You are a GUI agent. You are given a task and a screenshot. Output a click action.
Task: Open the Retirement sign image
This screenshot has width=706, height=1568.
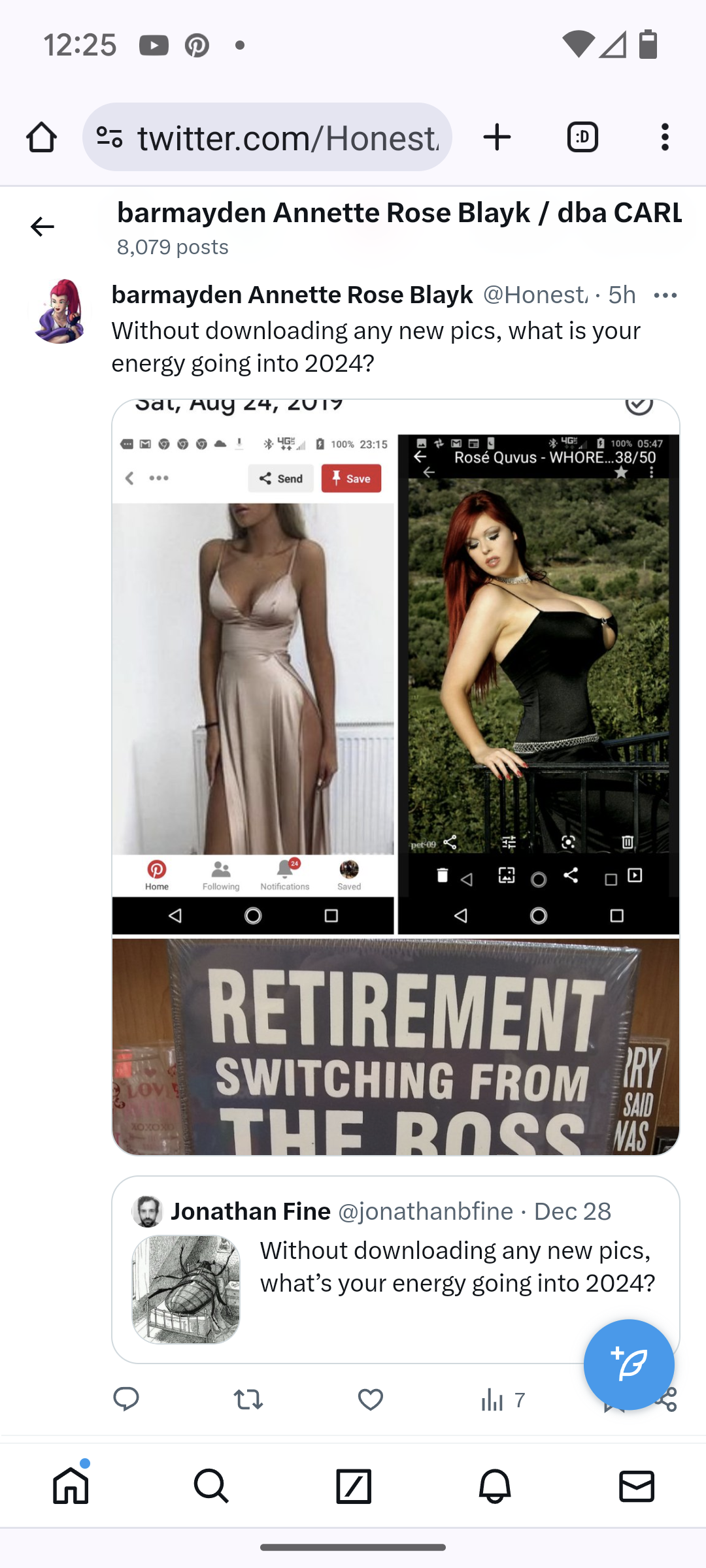(395, 1047)
